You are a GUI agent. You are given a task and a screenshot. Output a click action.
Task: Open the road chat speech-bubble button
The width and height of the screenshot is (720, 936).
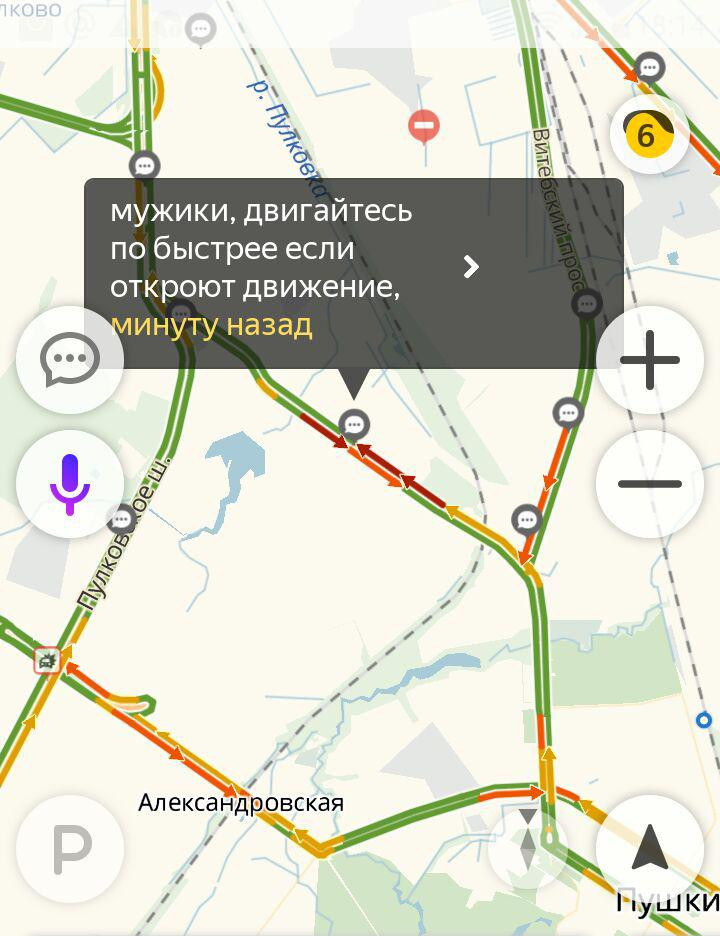coord(69,360)
